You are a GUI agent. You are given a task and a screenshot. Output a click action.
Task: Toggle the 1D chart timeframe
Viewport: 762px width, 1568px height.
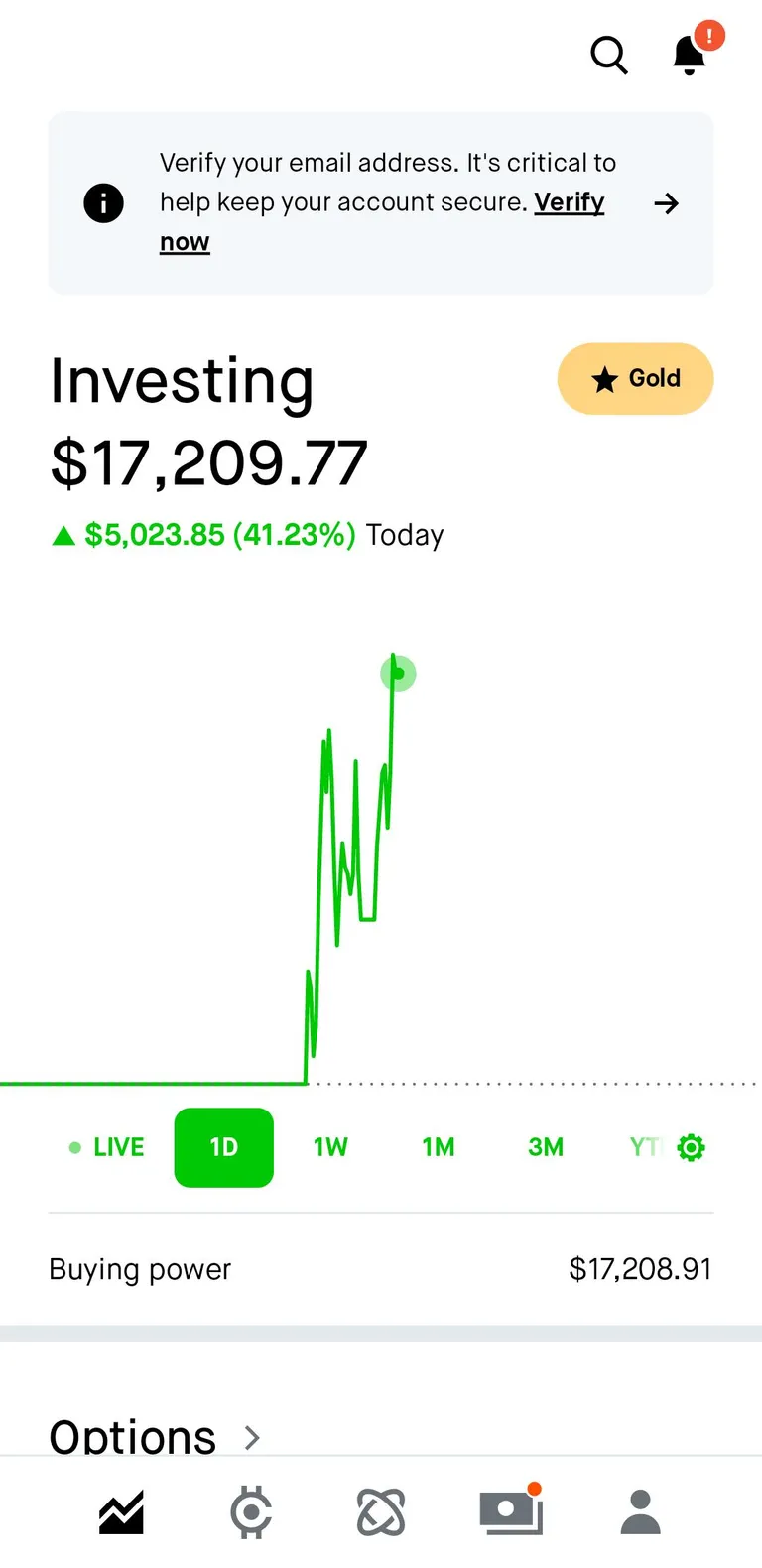pyautogui.click(x=223, y=1147)
